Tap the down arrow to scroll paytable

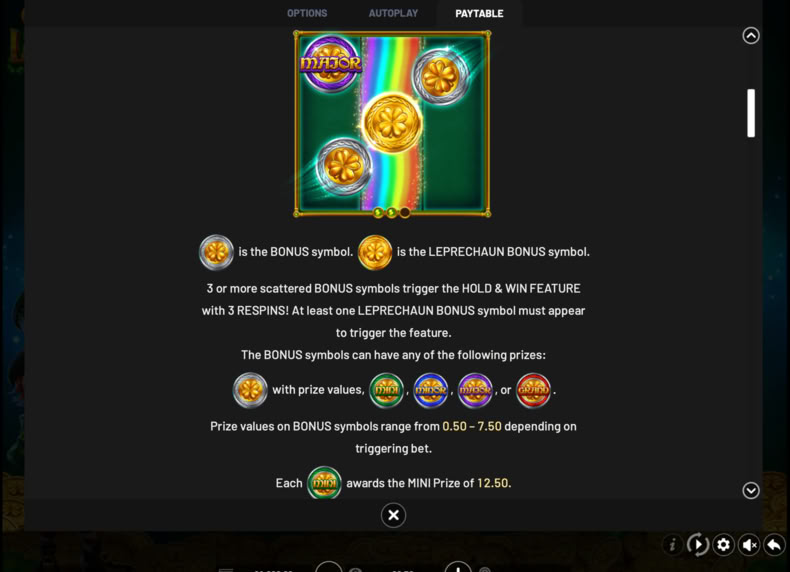(x=751, y=490)
